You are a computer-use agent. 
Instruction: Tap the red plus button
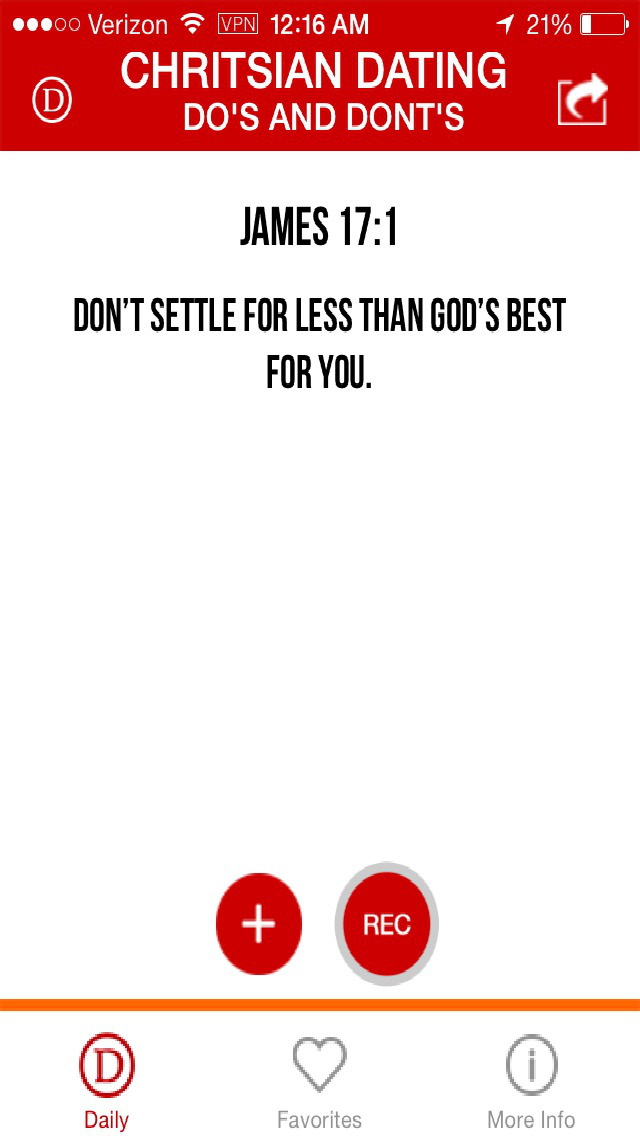pyautogui.click(x=259, y=924)
